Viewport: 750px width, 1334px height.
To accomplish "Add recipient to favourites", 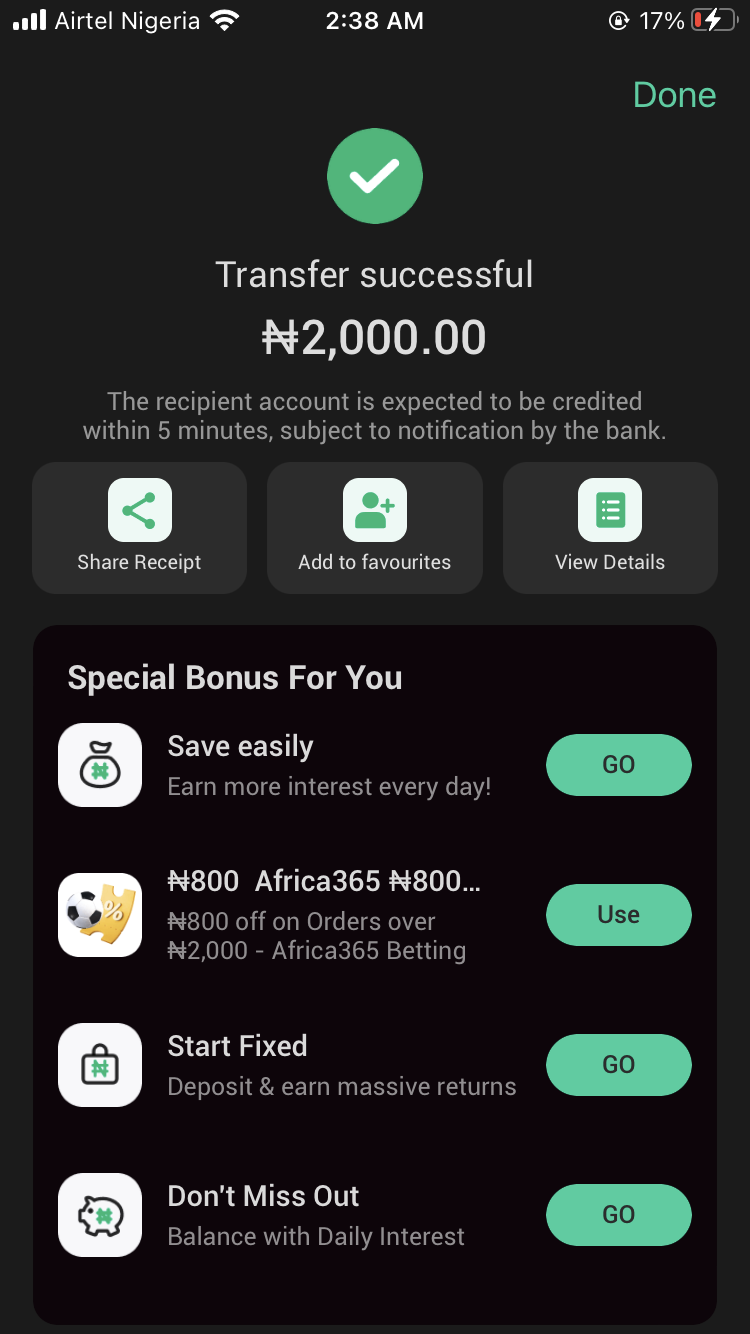I will (374, 527).
